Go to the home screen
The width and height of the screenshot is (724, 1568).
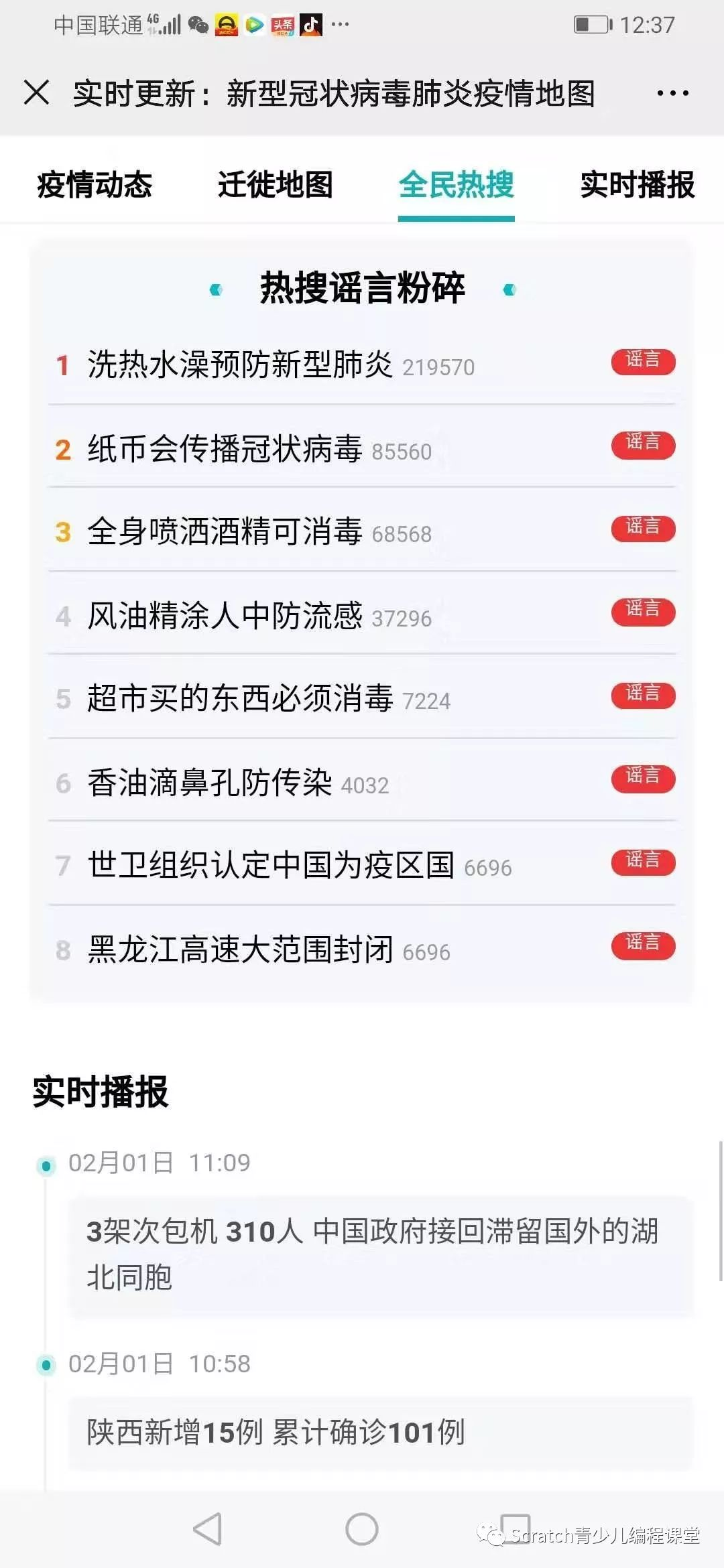pos(362,1529)
